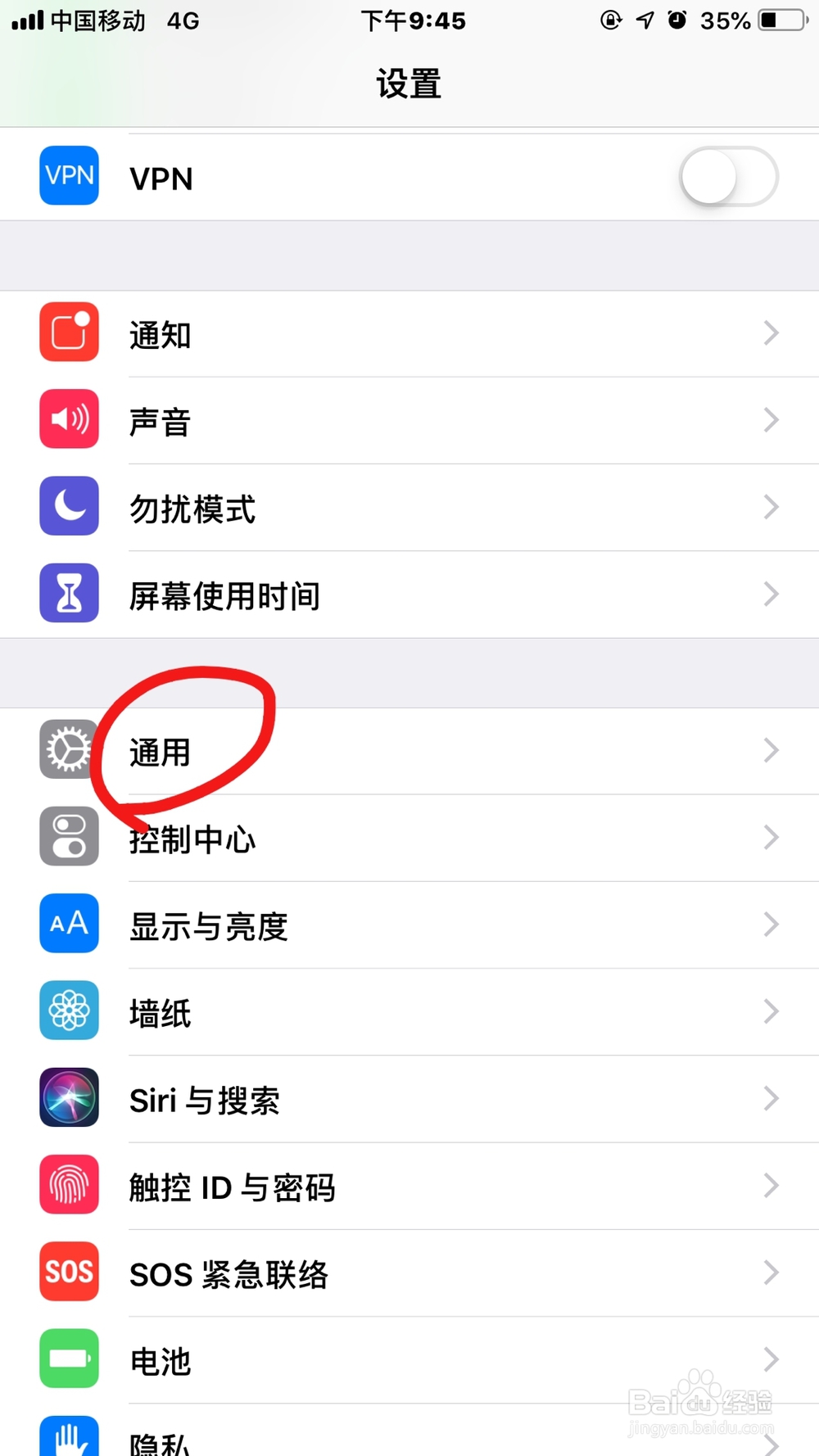Image resolution: width=819 pixels, height=1456 pixels.
Task: Open the SOS 紧急联络 settings
Action: pos(328,1272)
